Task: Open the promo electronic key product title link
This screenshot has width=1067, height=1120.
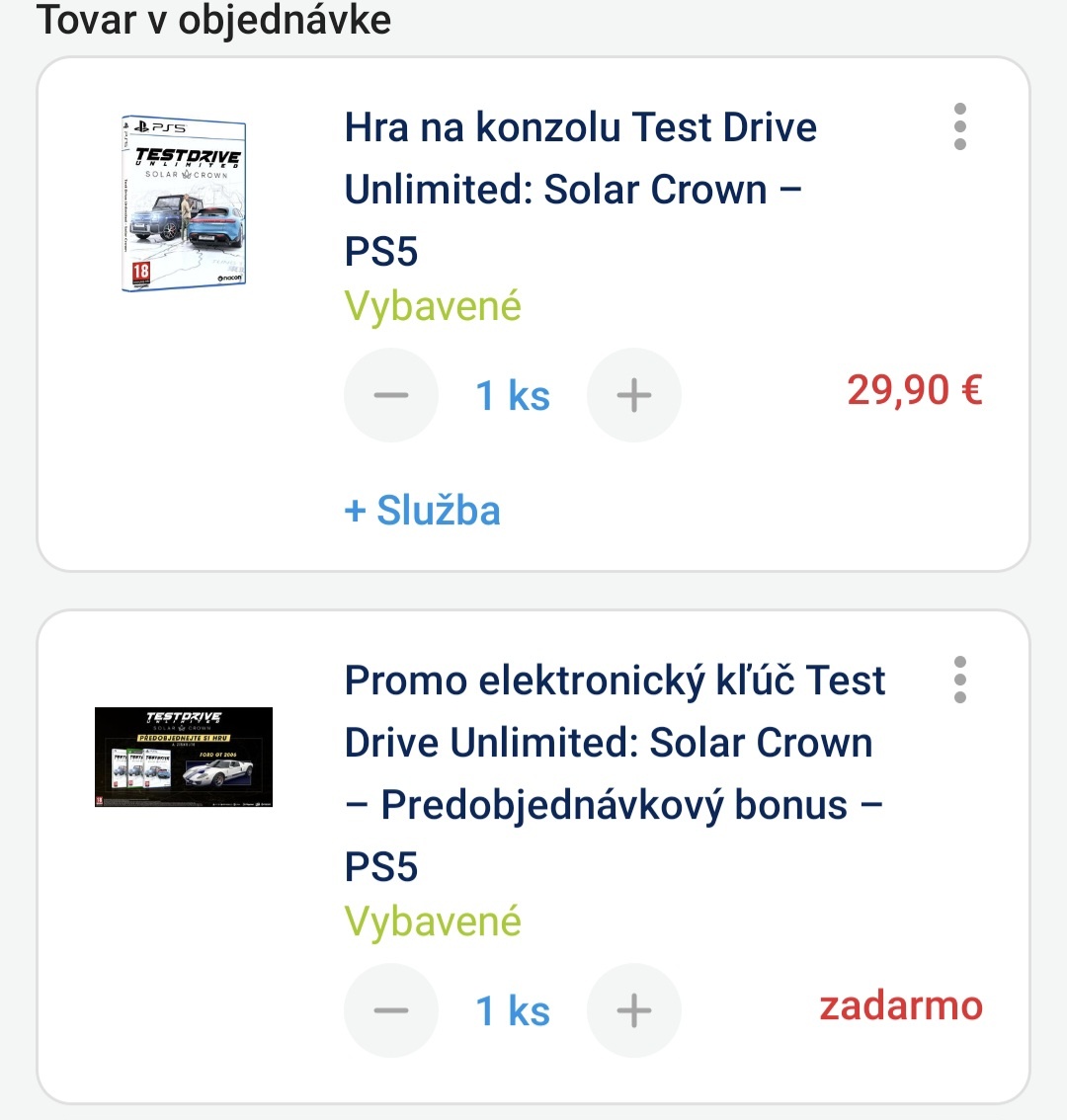Action: click(615, 742)
